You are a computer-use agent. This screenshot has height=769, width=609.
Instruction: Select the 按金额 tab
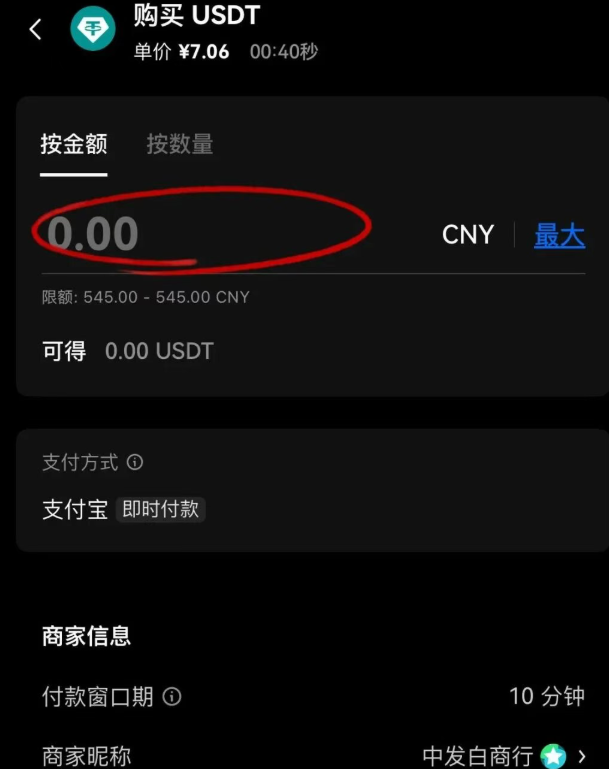point(74,144)
